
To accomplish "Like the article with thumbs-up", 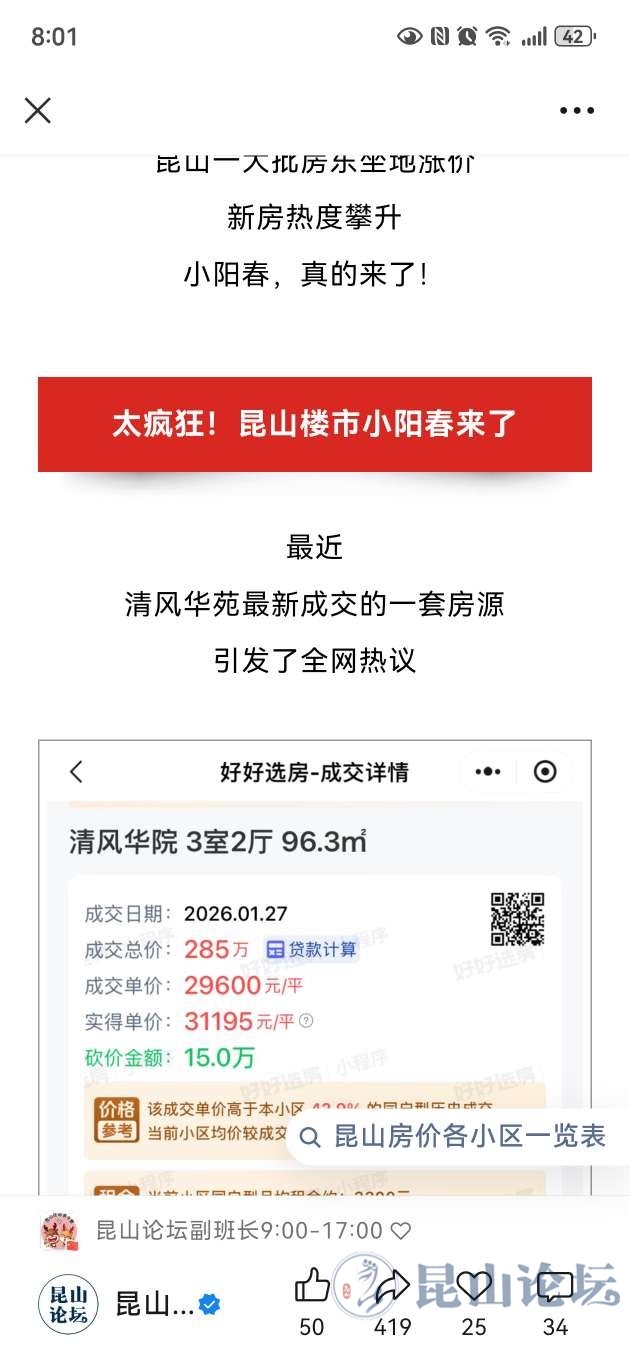I will pos(312,1286).
